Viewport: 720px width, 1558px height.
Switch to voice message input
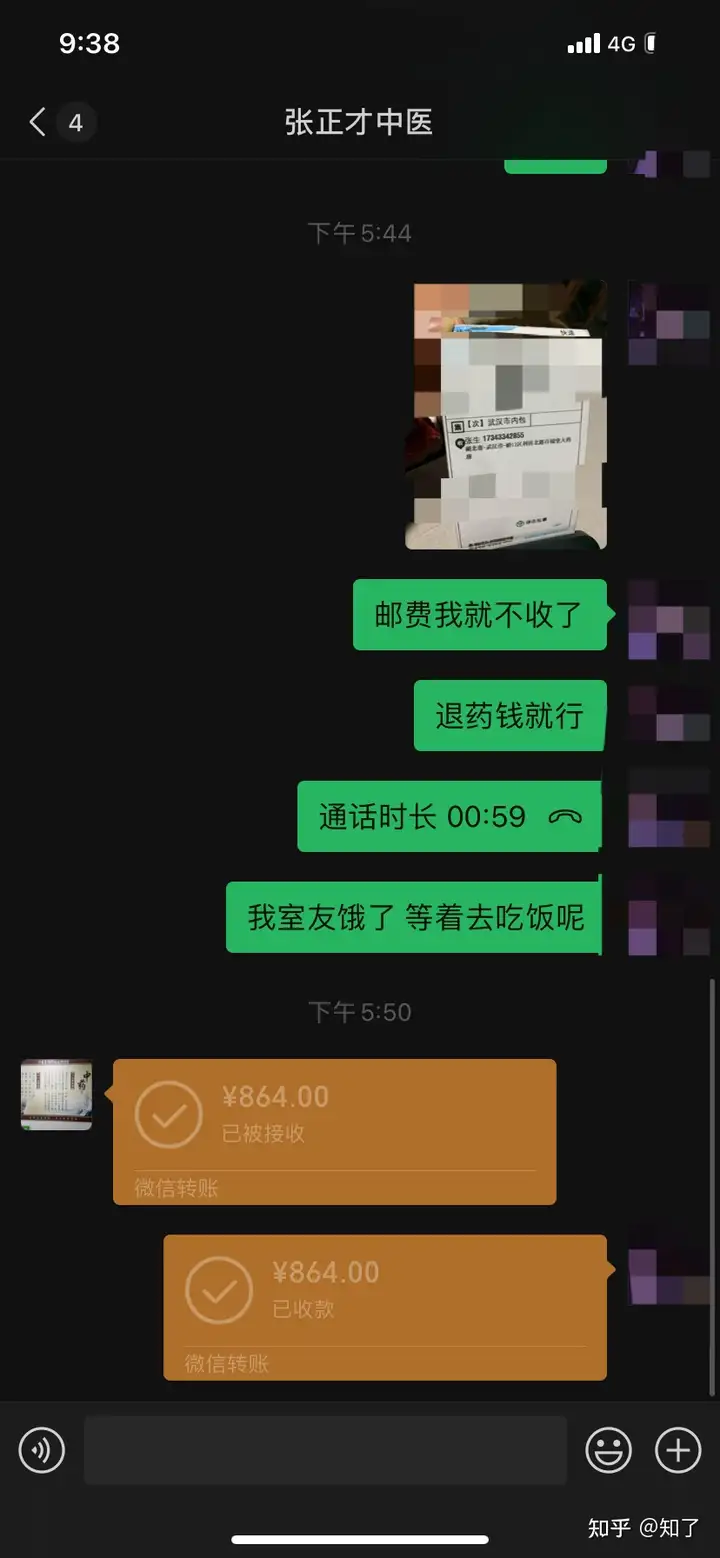(42, 1450)
